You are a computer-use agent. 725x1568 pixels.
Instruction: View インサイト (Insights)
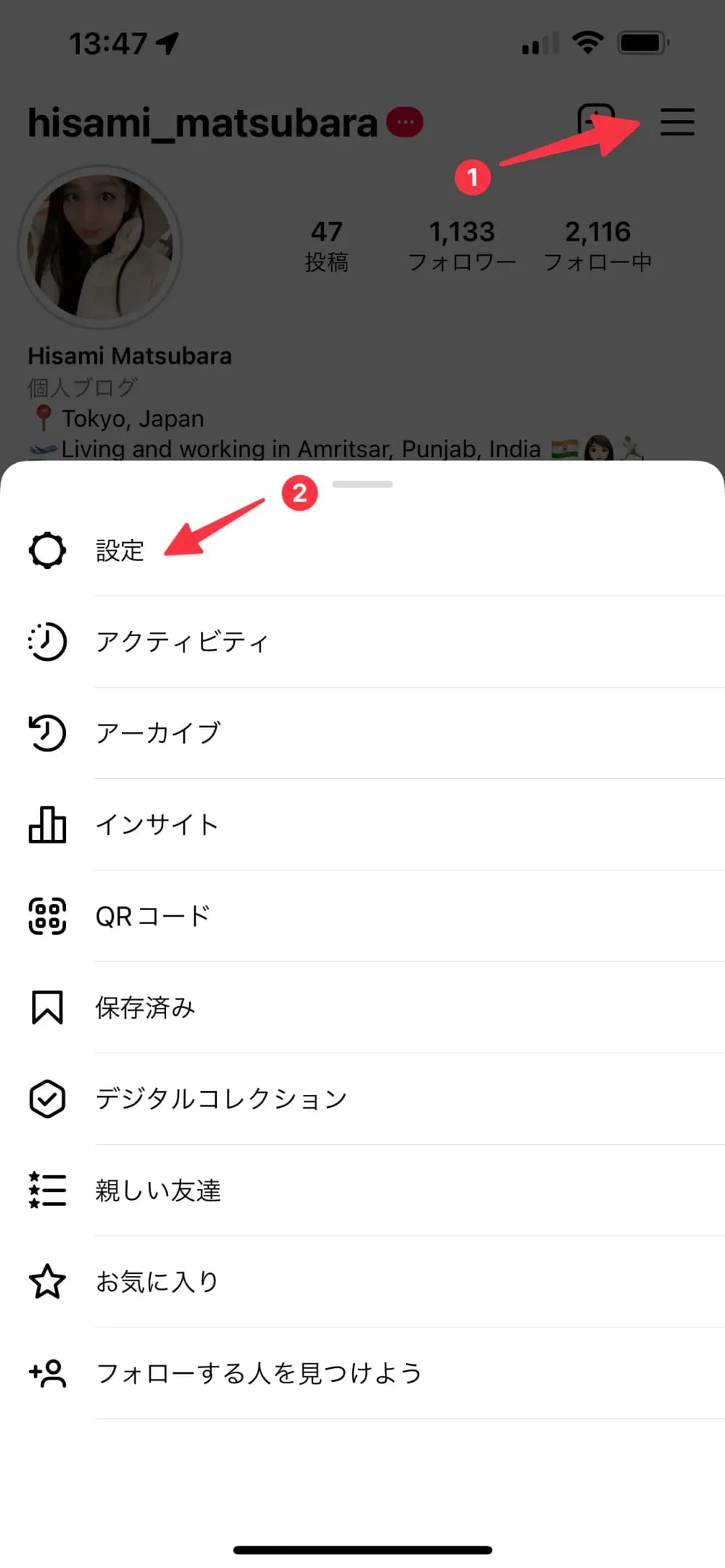(x=157, y=825)
